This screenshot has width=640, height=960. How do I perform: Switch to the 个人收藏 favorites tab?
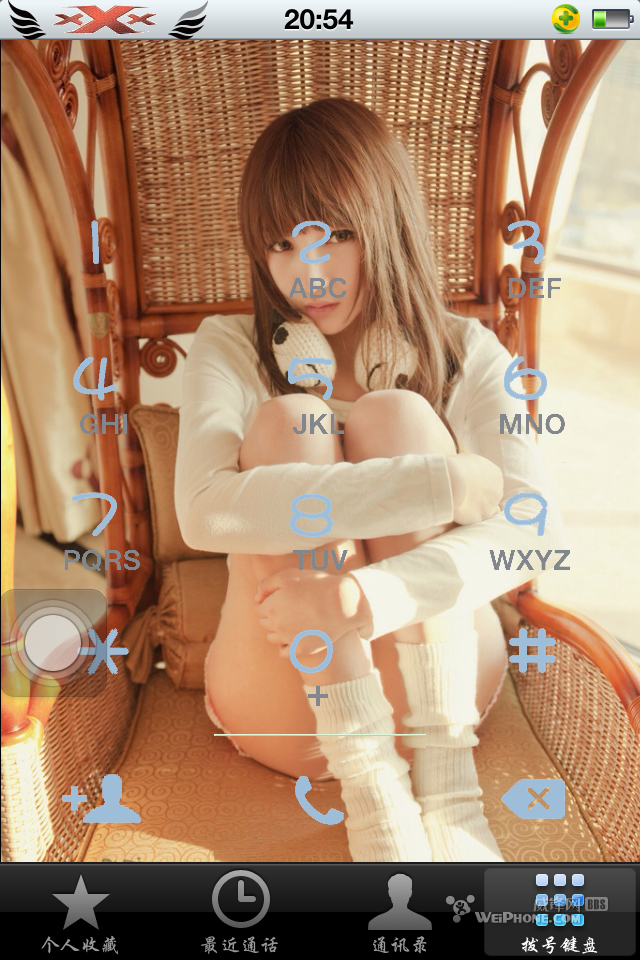(x=80, y=912)
